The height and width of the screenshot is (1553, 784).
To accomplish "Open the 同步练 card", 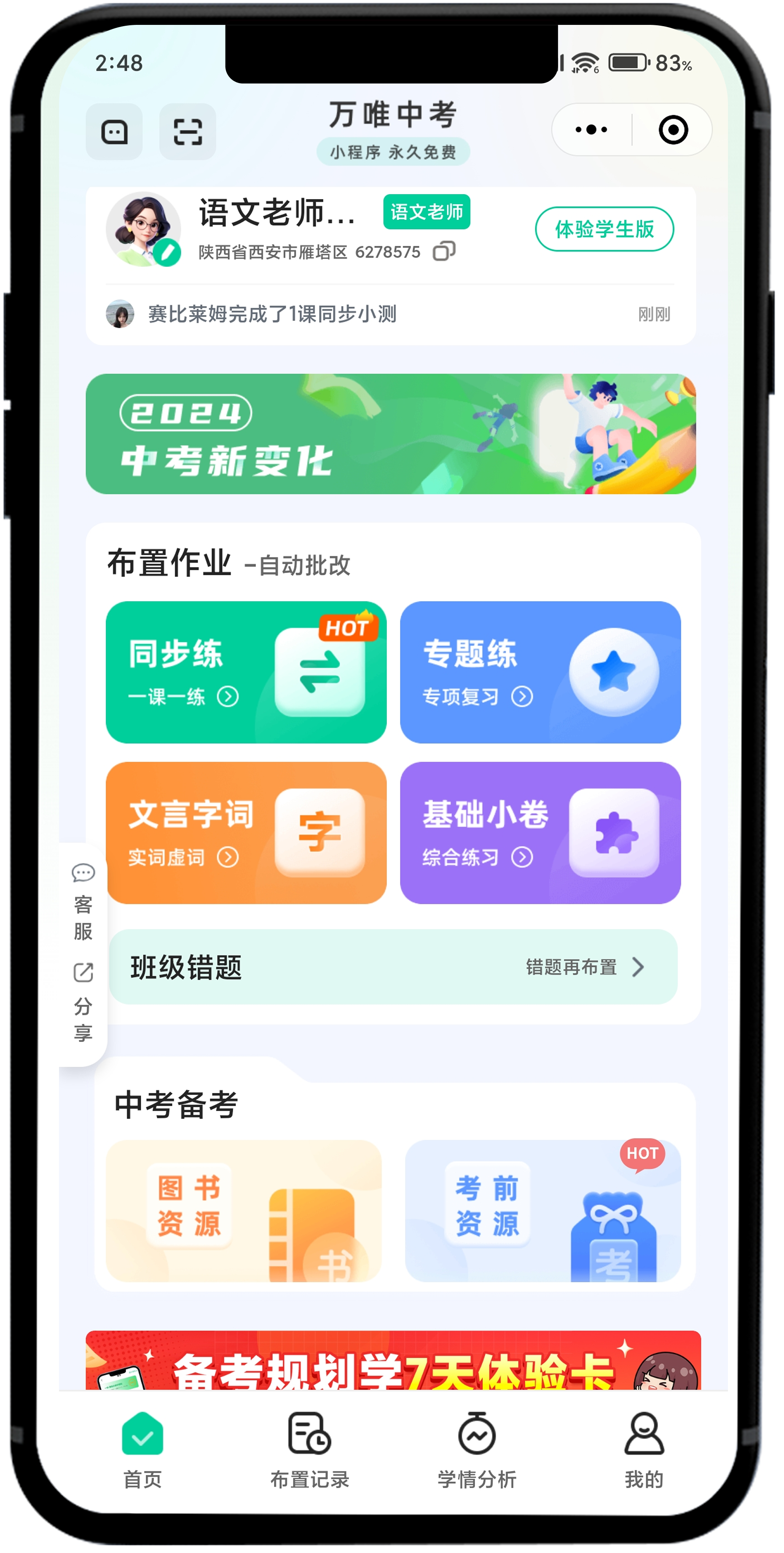I will [246, 672].
